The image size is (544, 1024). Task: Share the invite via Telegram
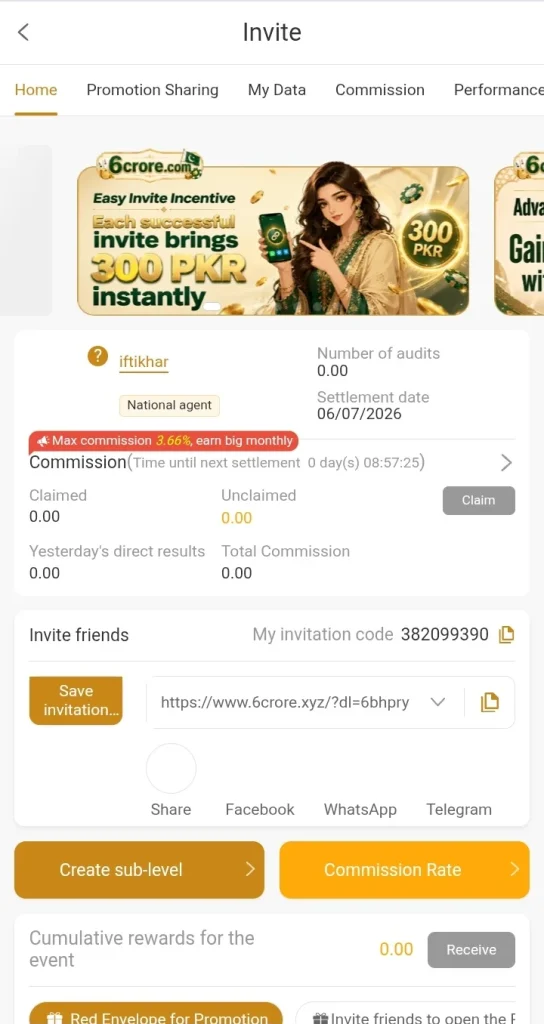pos(458,809)
